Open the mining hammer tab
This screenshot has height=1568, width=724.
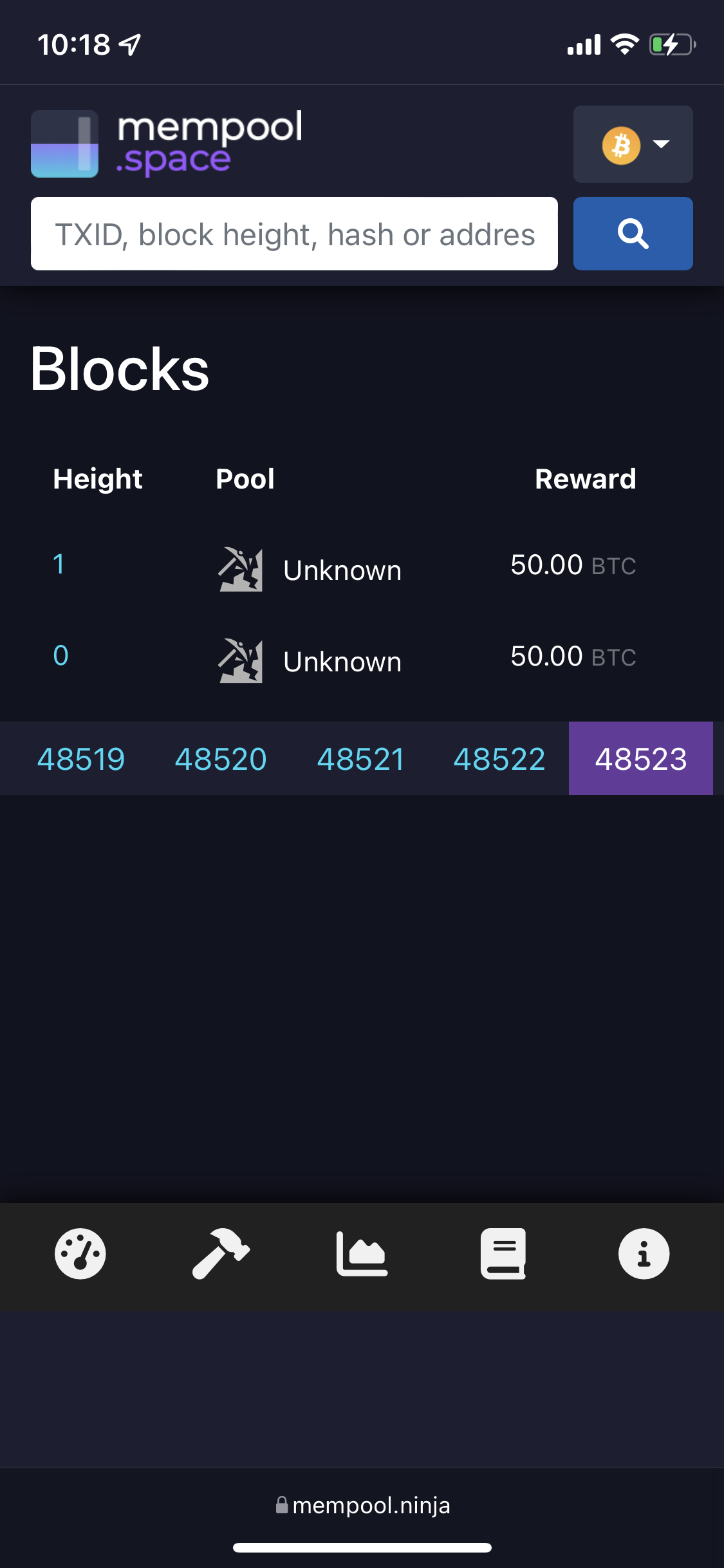click(221, 1253)
